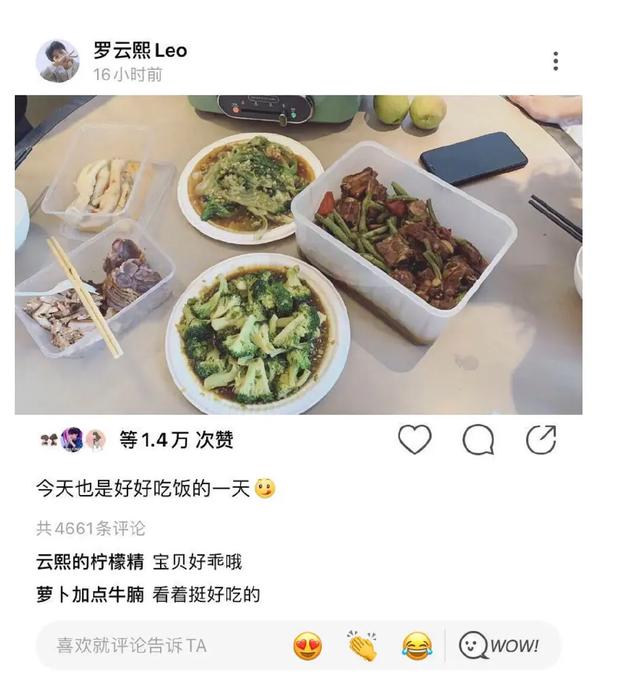Viewport: 640px width, 692px height.
Task: Send the clapping hands emoji reaction
Action: pyautogui.click(x=361, y=646)
